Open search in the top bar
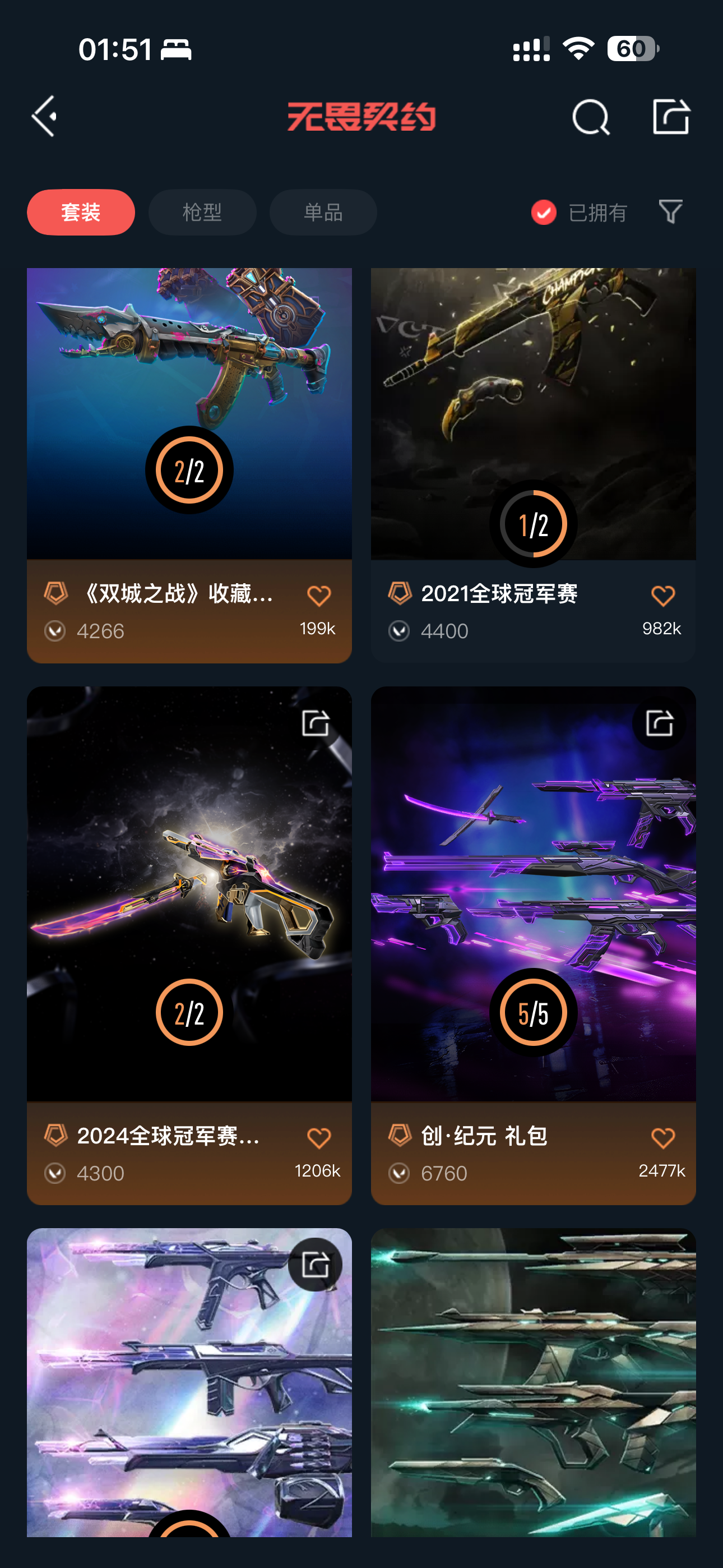723x1568 pixels. pos(590,116)
